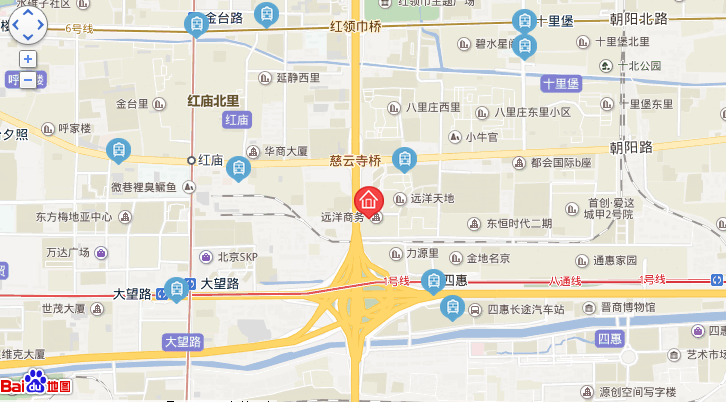Viewport: 726px width, 402px height.
Task: Open the 四惠长途汽车站 bus icon
Action: point(453,309)
